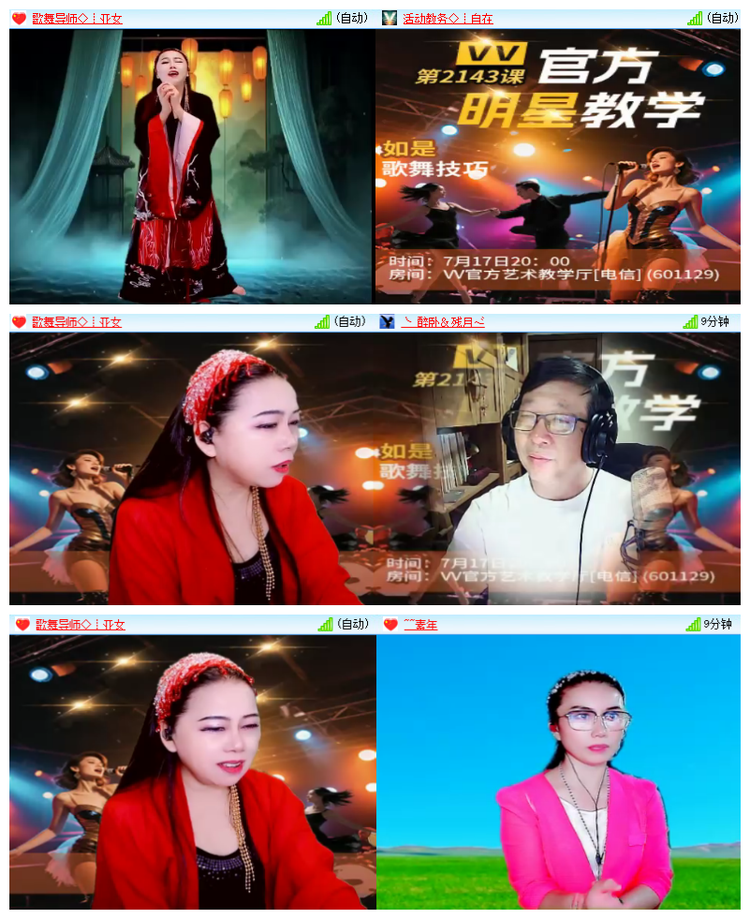The image size is (750, 919).
Task: Click the avatar badge beside 活动教务◇¦自在
Action: (388, 16)
